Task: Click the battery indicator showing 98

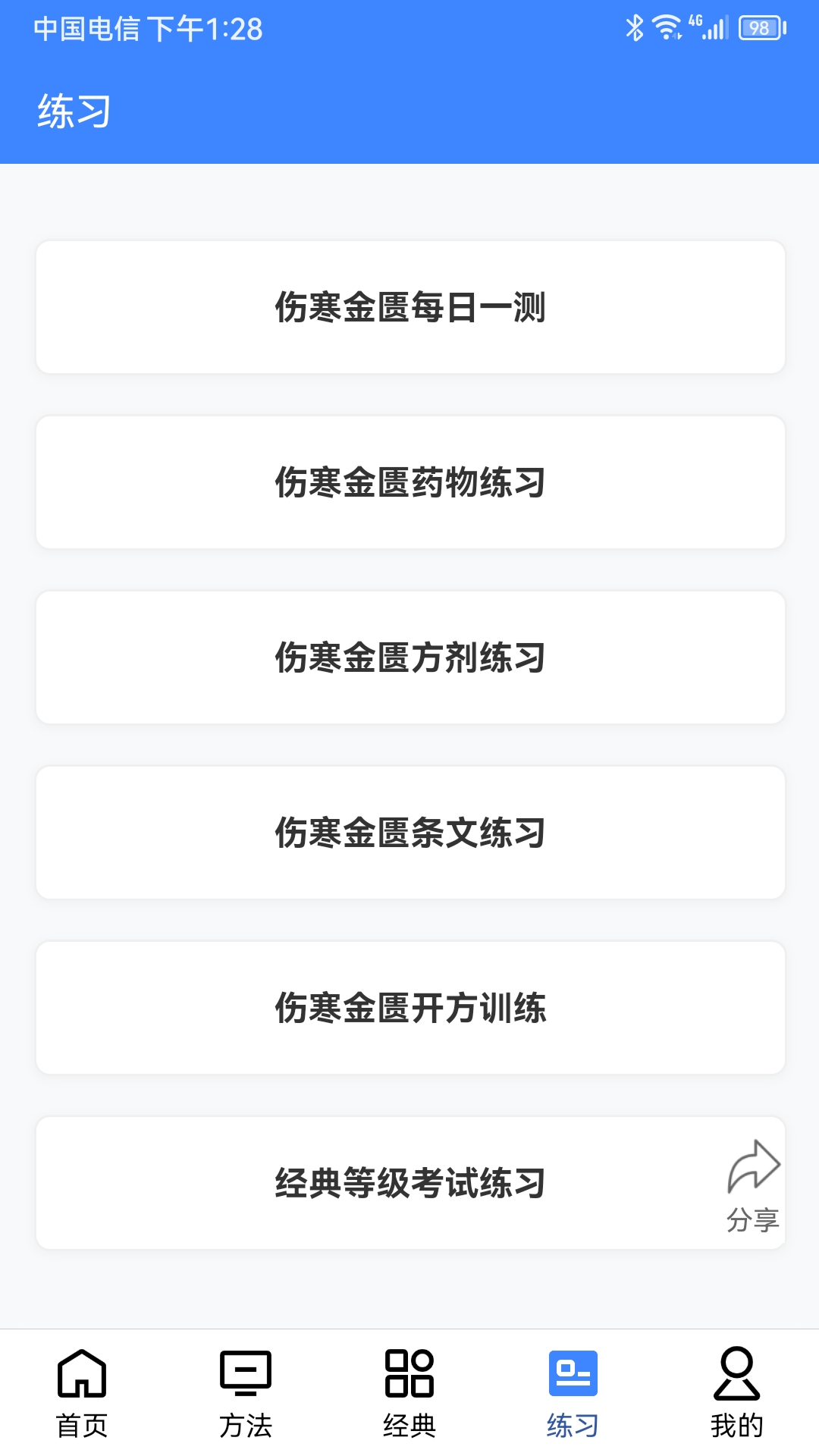Action: [758, 29]
